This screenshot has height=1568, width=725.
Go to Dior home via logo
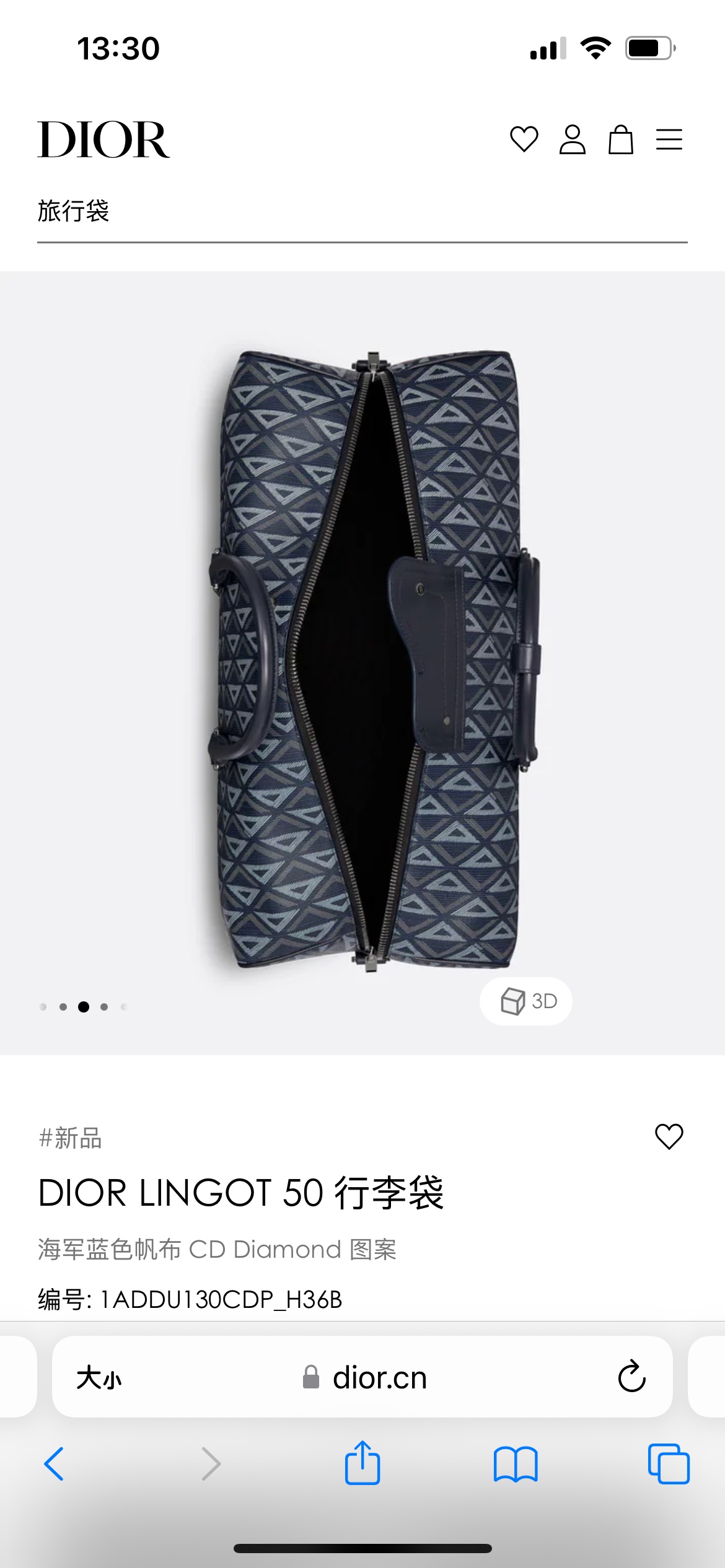pyautogui.click(x=103, y=140)
